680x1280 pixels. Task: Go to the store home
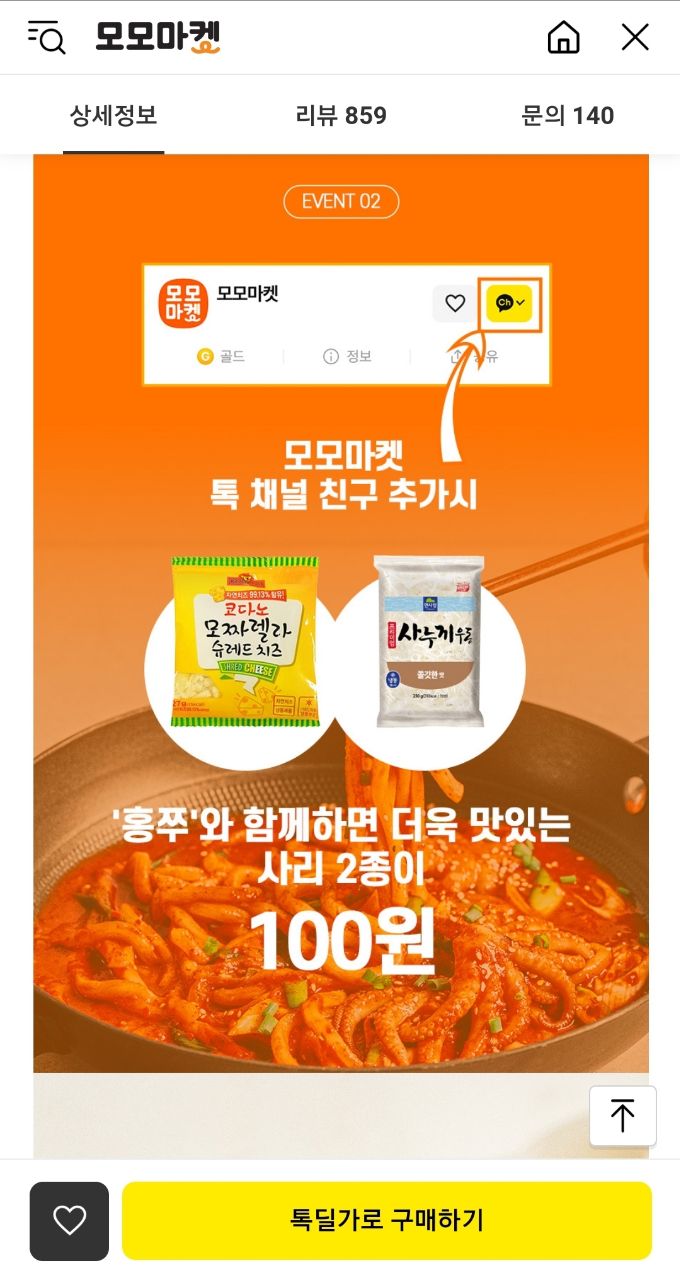coord(564,38)
